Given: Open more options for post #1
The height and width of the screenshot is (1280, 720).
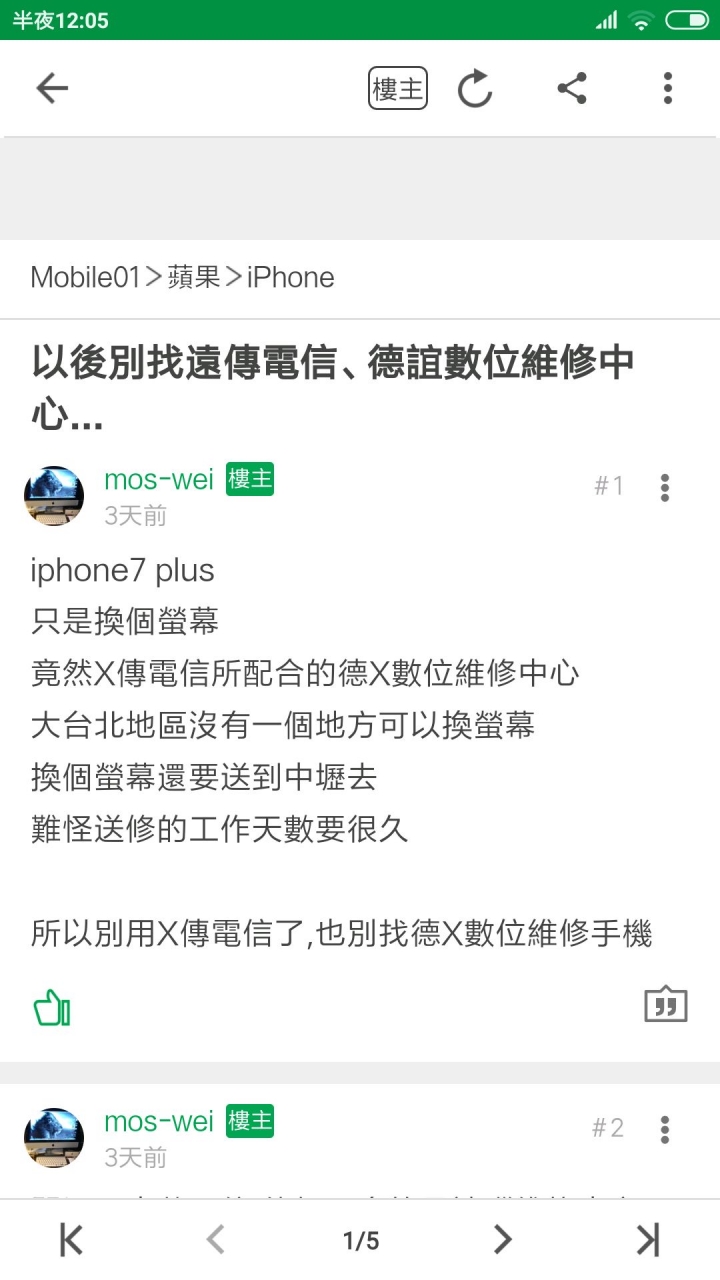Looking at the screenshot, I should click(665, 487).
